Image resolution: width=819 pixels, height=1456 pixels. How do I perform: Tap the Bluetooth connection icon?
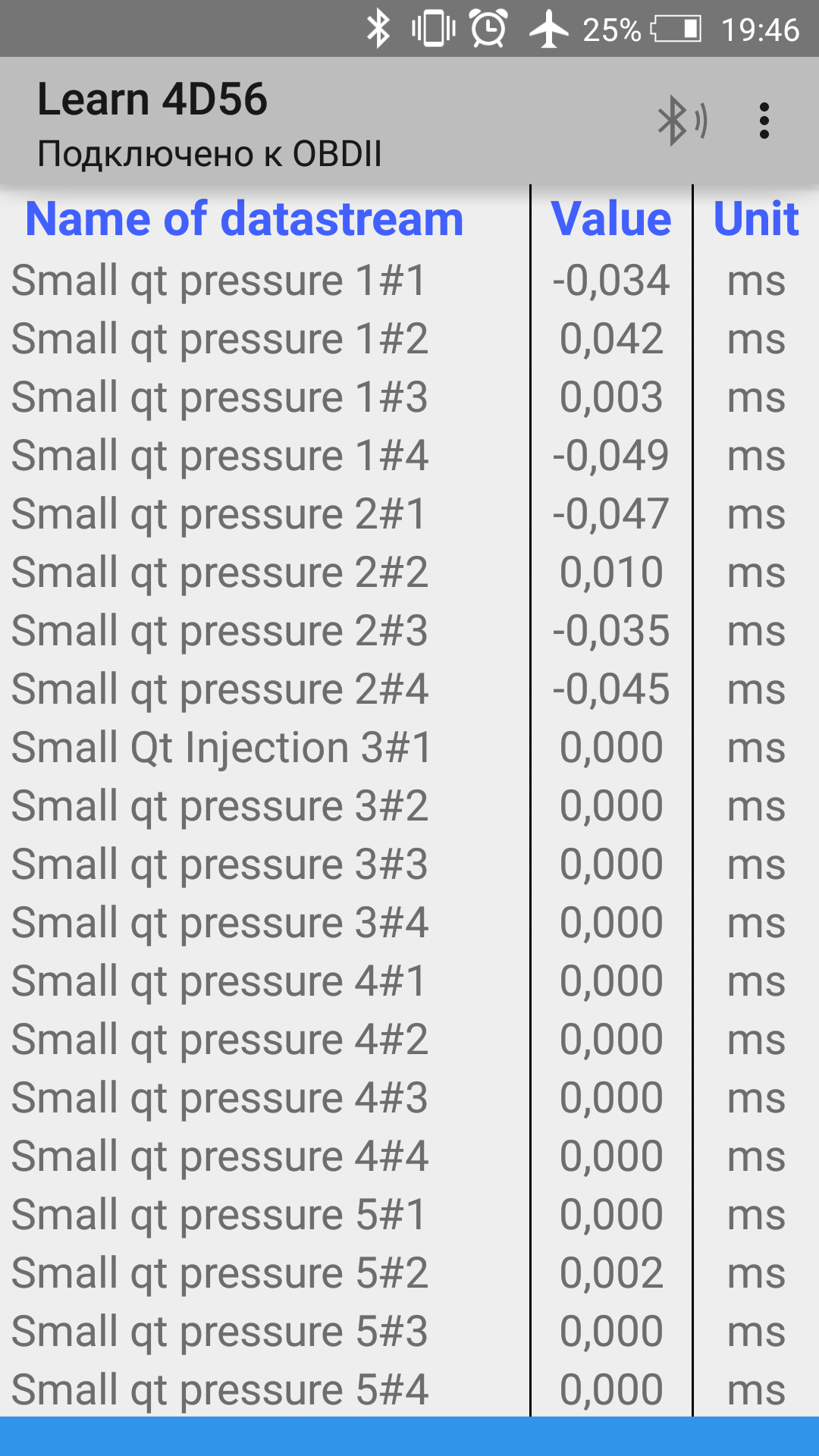click(682, 121)
